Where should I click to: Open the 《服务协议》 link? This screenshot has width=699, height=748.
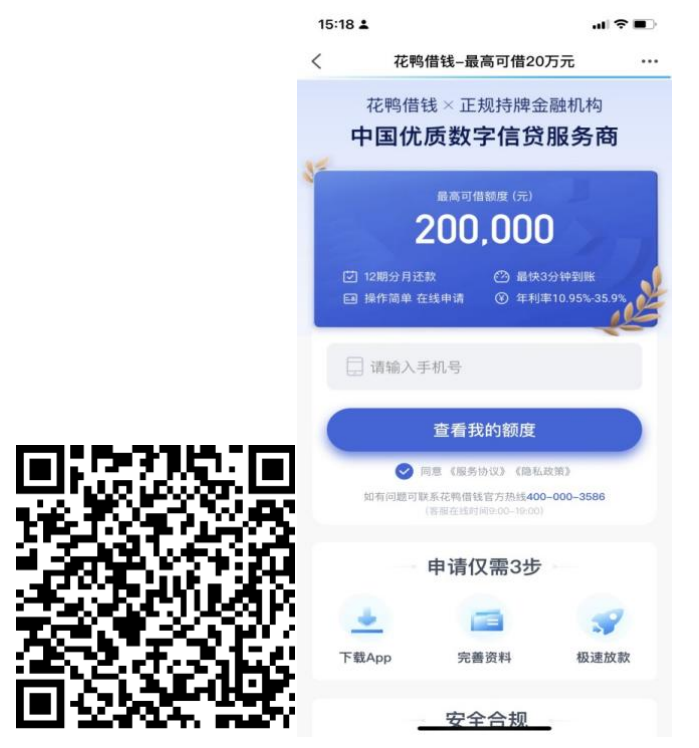pyautogui.click(x=476, y=471)
